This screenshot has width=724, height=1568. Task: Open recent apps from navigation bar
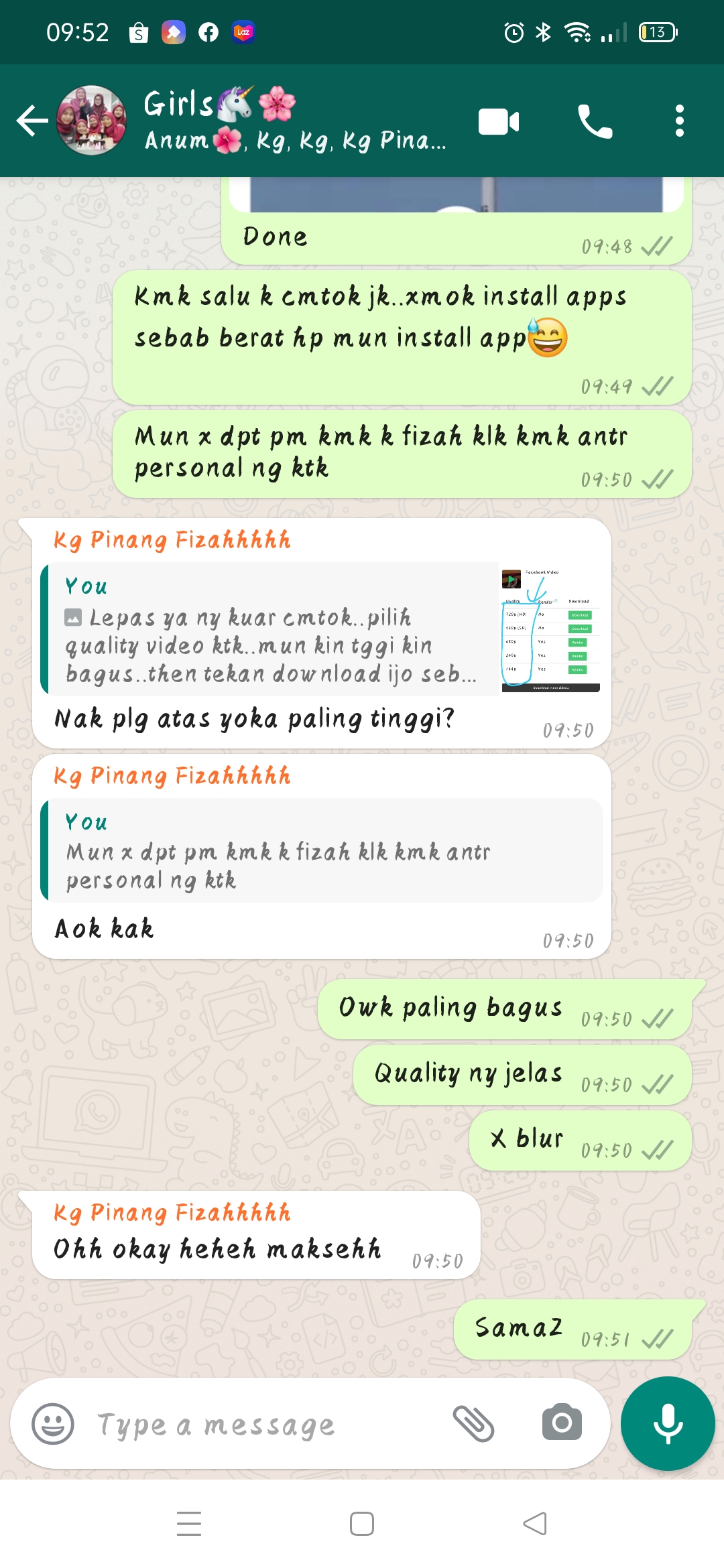tap(189, 1524)
